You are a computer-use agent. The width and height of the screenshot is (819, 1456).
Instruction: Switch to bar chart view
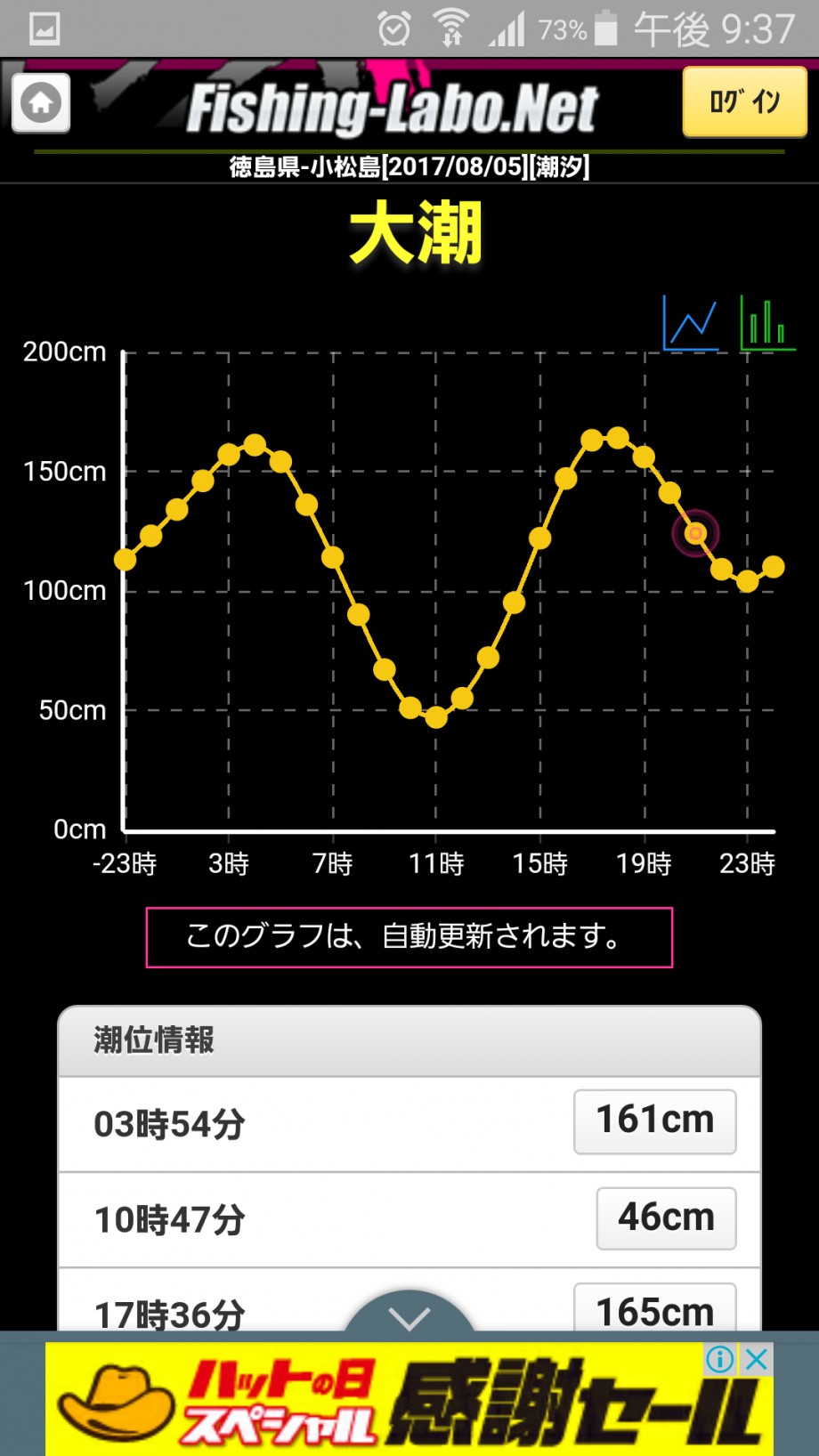[x=767, y=323]
